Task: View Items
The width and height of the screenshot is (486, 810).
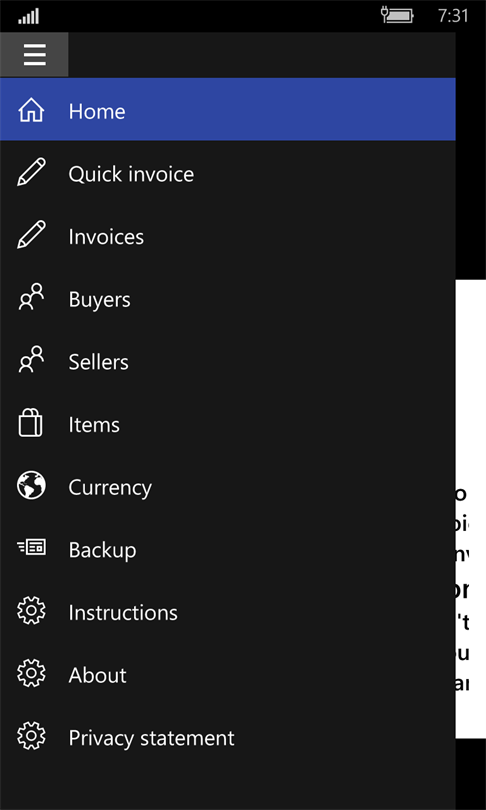Action: coord(228,423)
